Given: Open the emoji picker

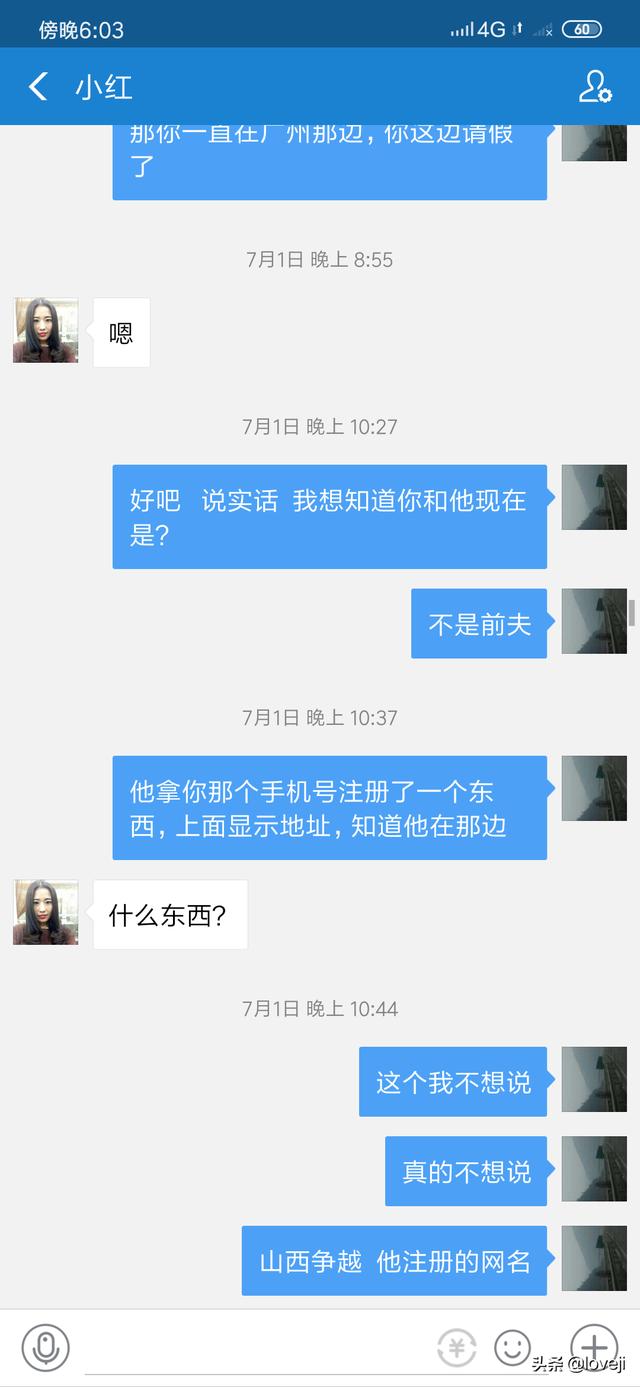Looking at the screenshot, I should (513, 1348).
